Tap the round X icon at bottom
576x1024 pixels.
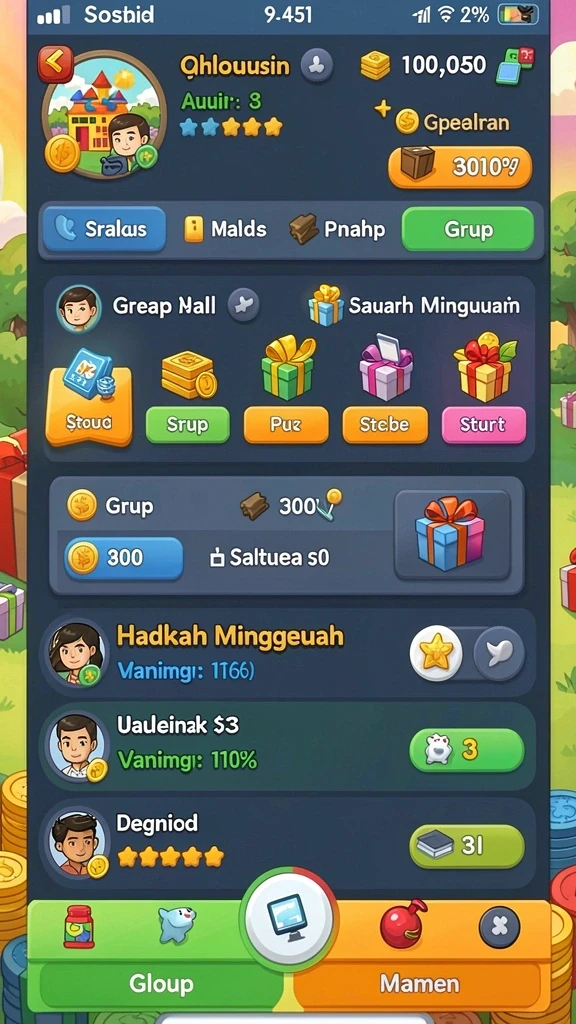[x=500, y=927]
